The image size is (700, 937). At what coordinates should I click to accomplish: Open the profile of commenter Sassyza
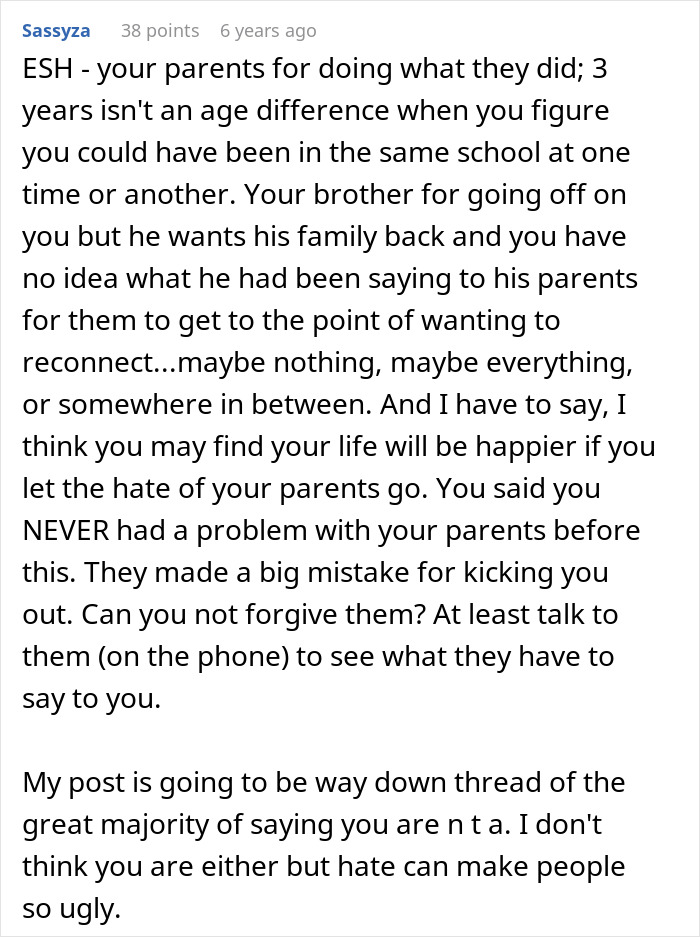[55, 31]
